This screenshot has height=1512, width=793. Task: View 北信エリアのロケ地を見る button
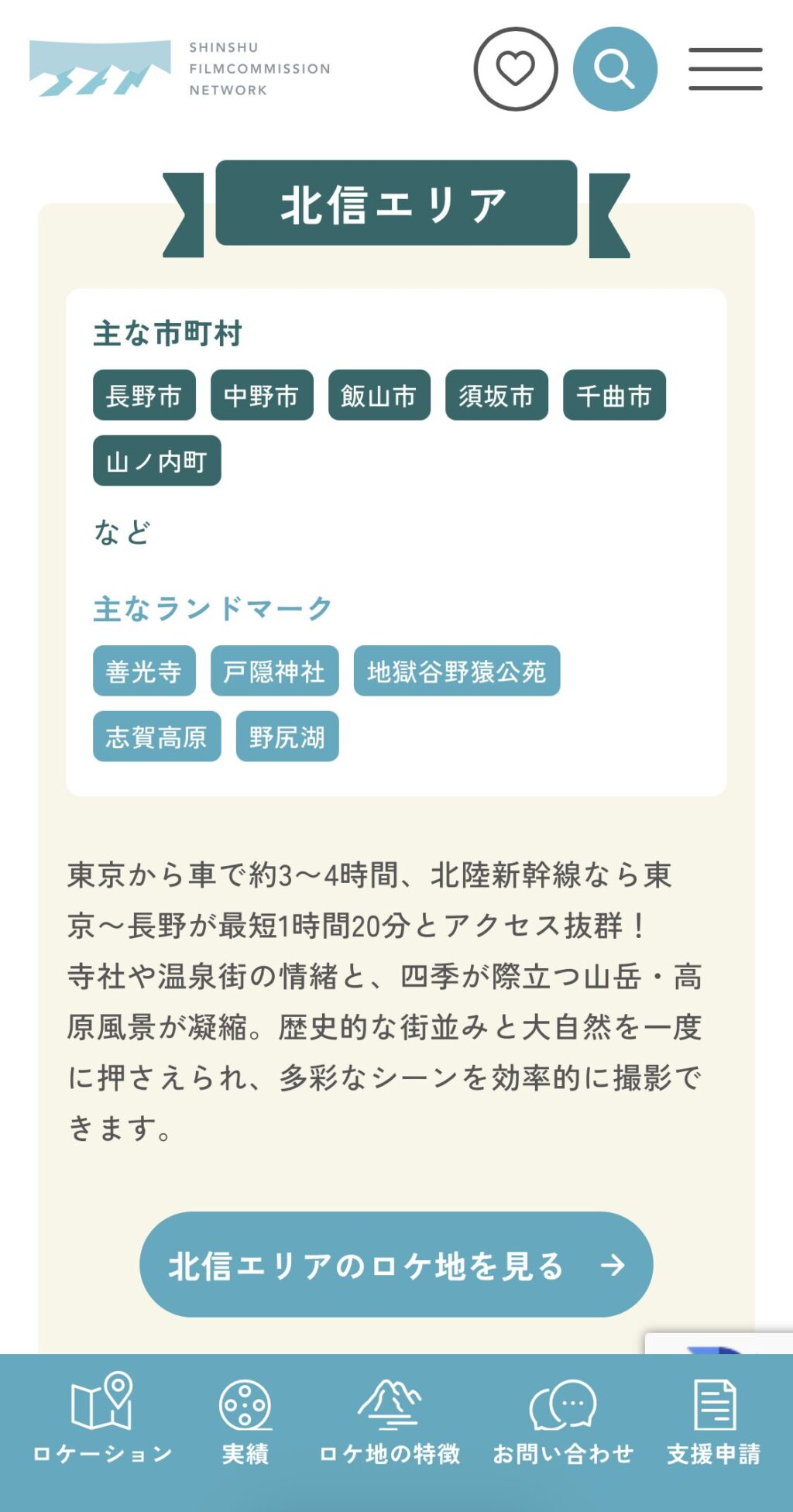click(396, 1265)
